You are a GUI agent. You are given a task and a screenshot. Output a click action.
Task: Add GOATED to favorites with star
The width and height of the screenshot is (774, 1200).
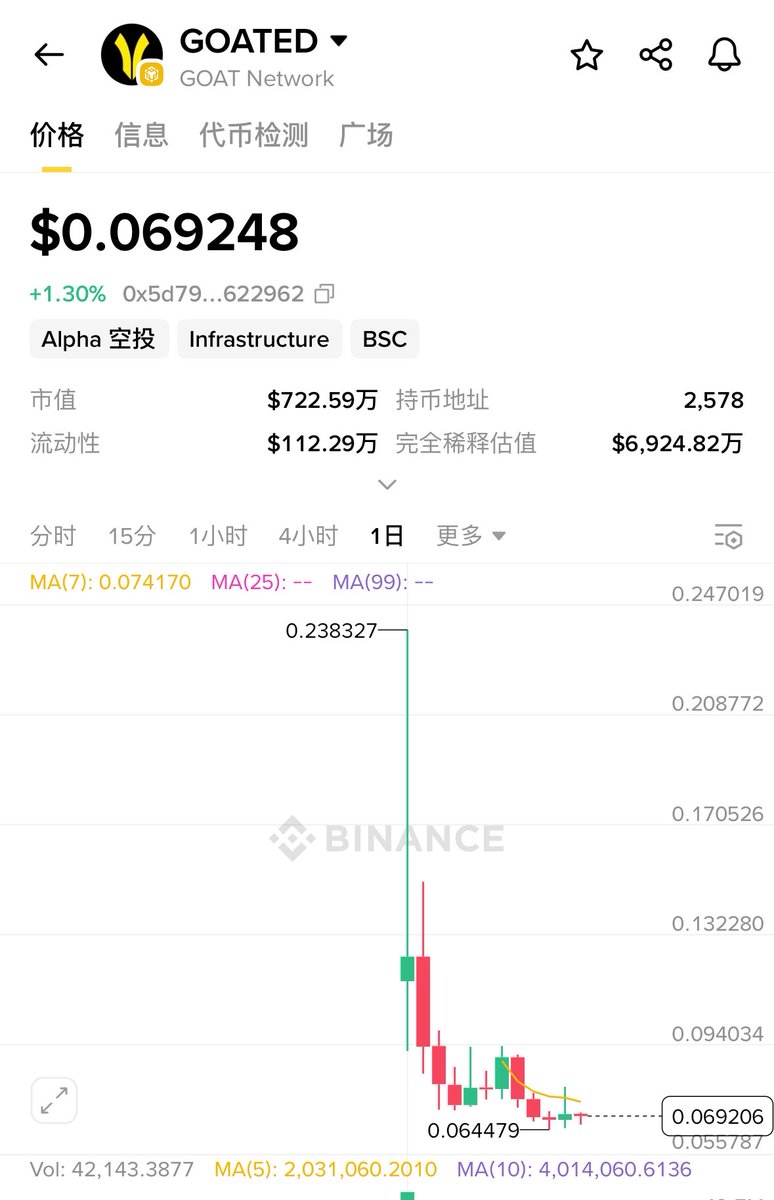click(x=587, y=55)
